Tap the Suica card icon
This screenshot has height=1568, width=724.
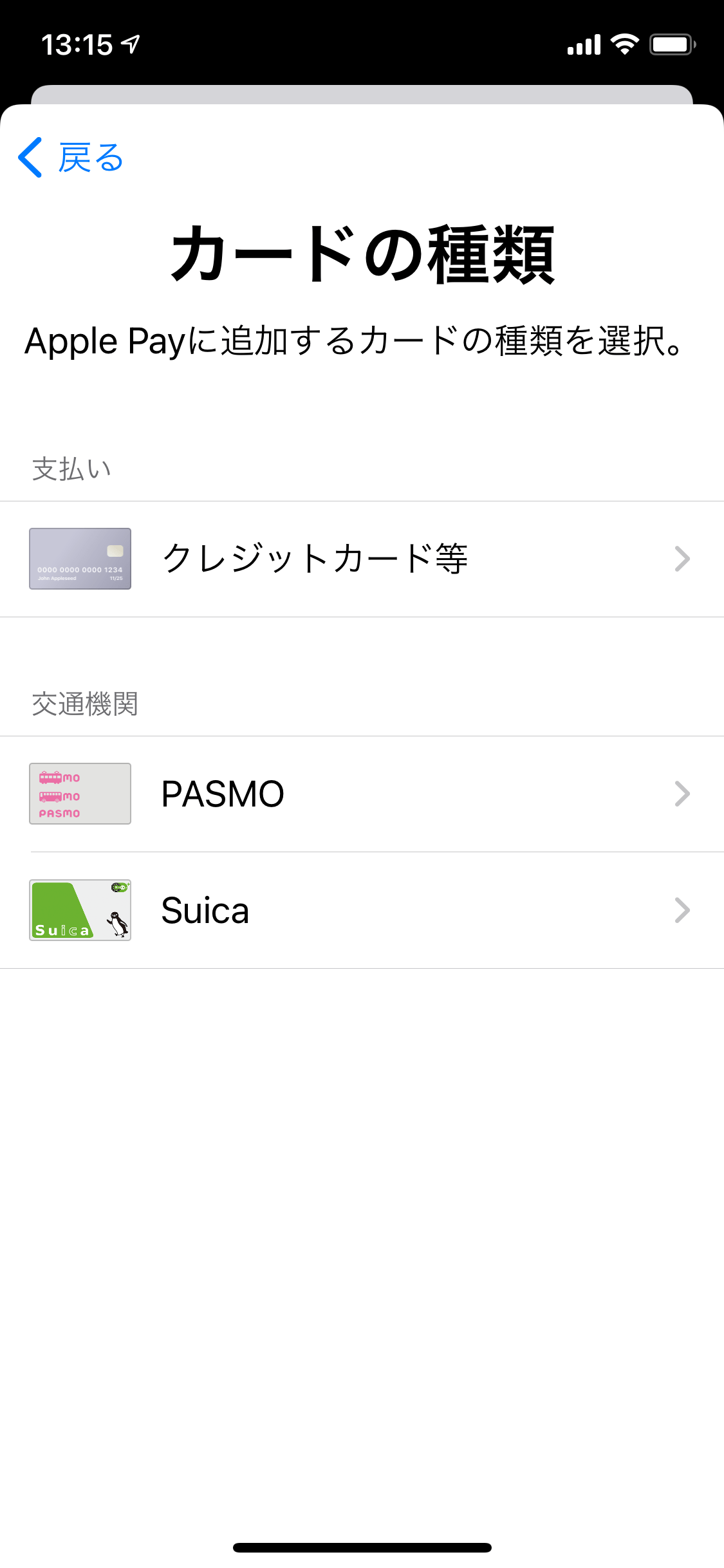tap(80, 910)
